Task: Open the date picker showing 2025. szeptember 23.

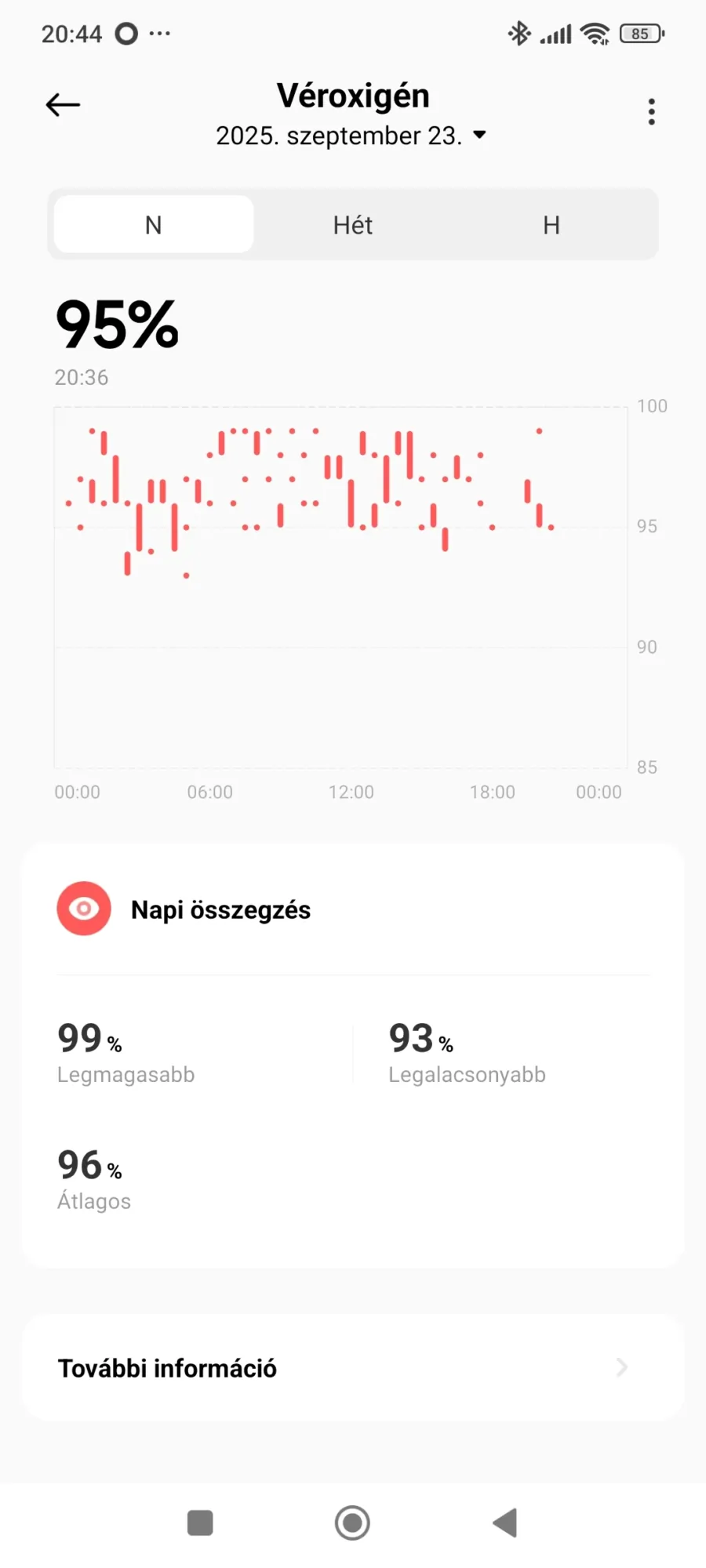Action: point(351,136)
